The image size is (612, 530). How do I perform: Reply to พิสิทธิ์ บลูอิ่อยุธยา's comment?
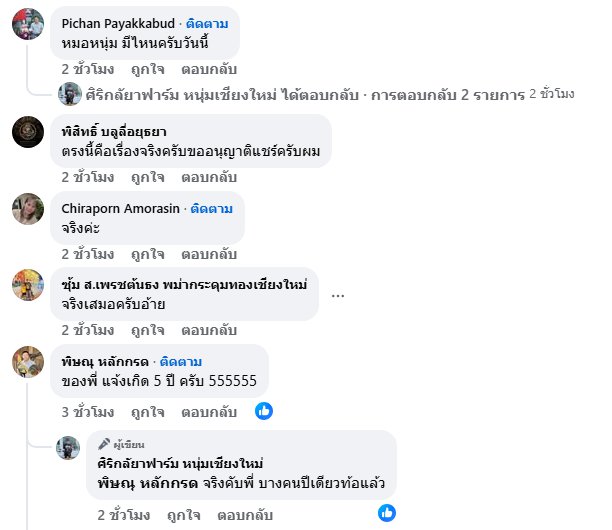[208, 176]
